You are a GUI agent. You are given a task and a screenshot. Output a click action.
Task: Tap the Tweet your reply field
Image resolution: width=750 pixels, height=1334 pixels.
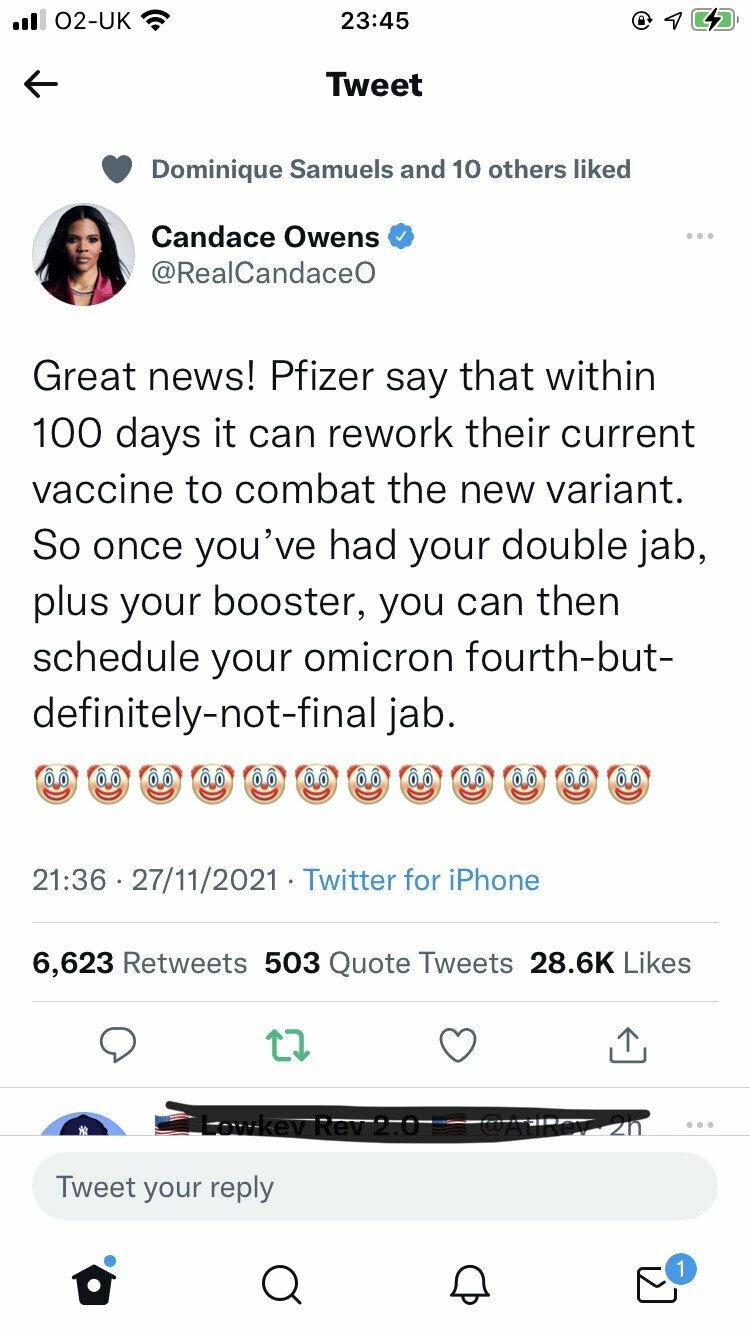click(x=374, y=1187)
